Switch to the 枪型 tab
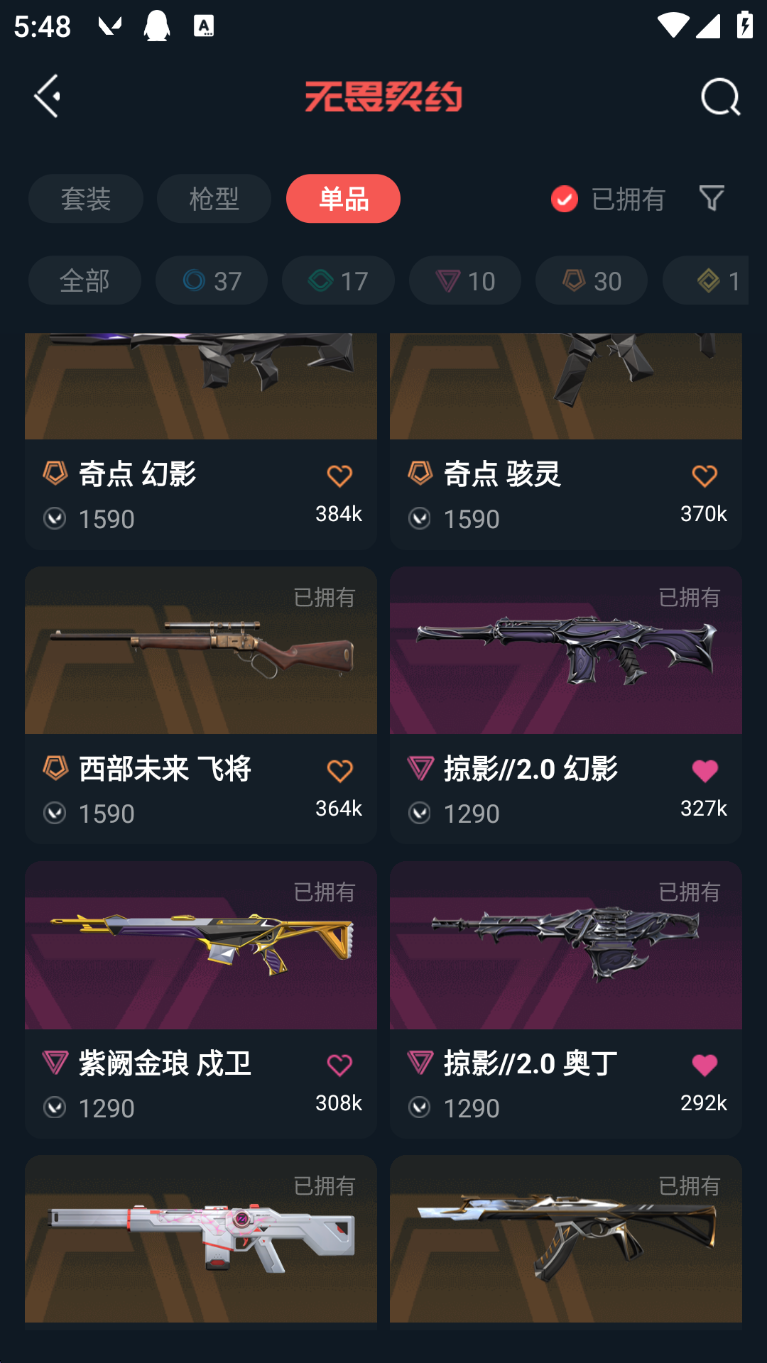The width and height of the screenshot is (767, 1363). tap(214, 198)
